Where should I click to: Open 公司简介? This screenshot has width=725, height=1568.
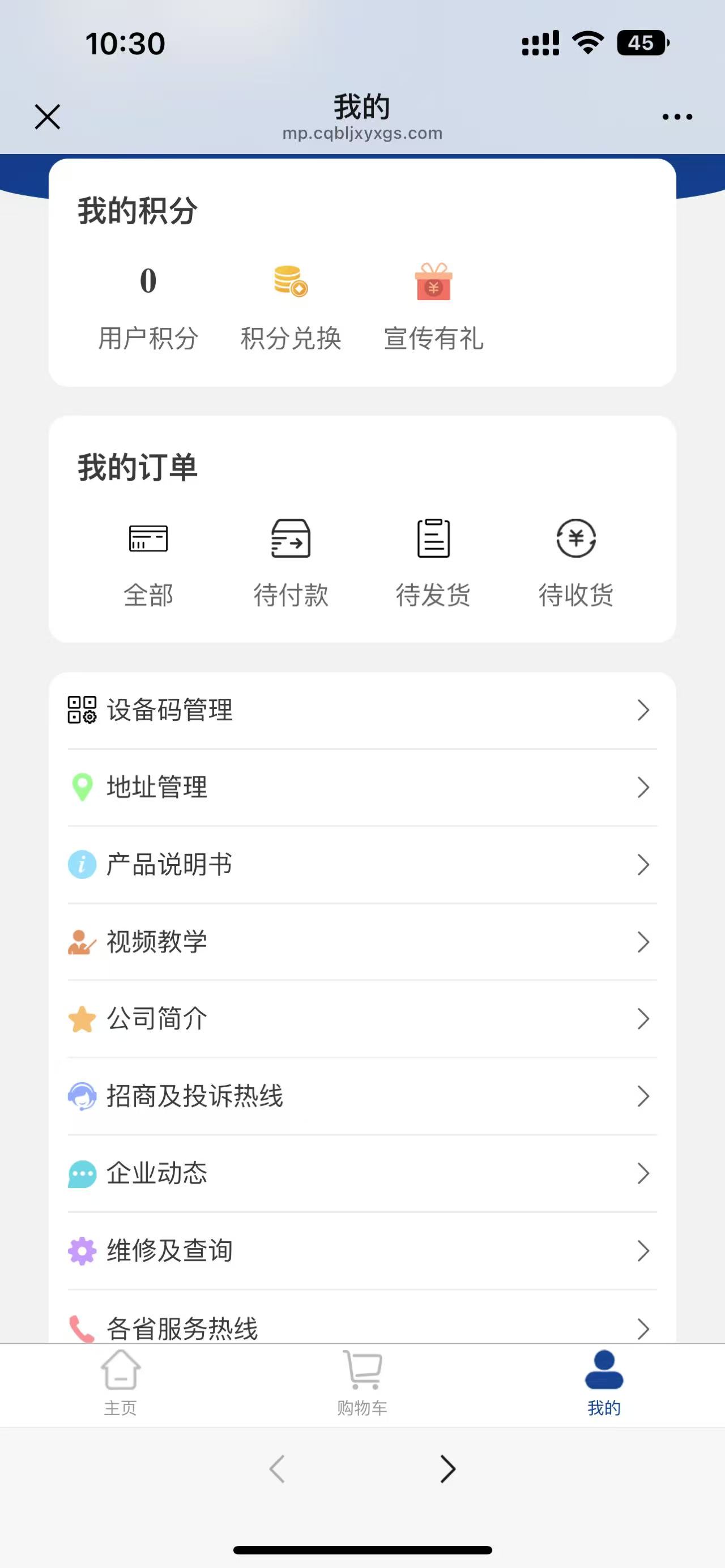click(362, 1018)
